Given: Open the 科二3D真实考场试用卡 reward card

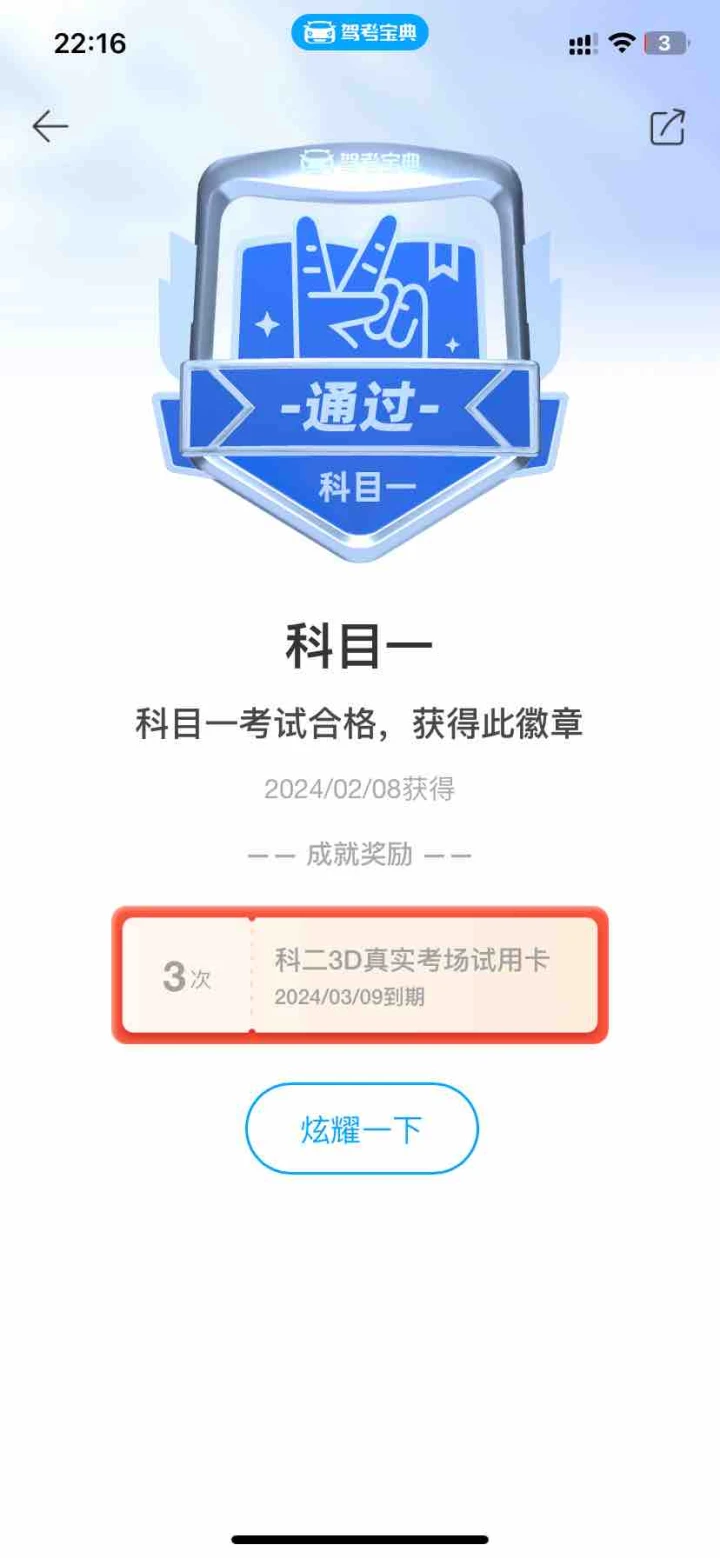Looking at the screenshot, I should 360,975.
